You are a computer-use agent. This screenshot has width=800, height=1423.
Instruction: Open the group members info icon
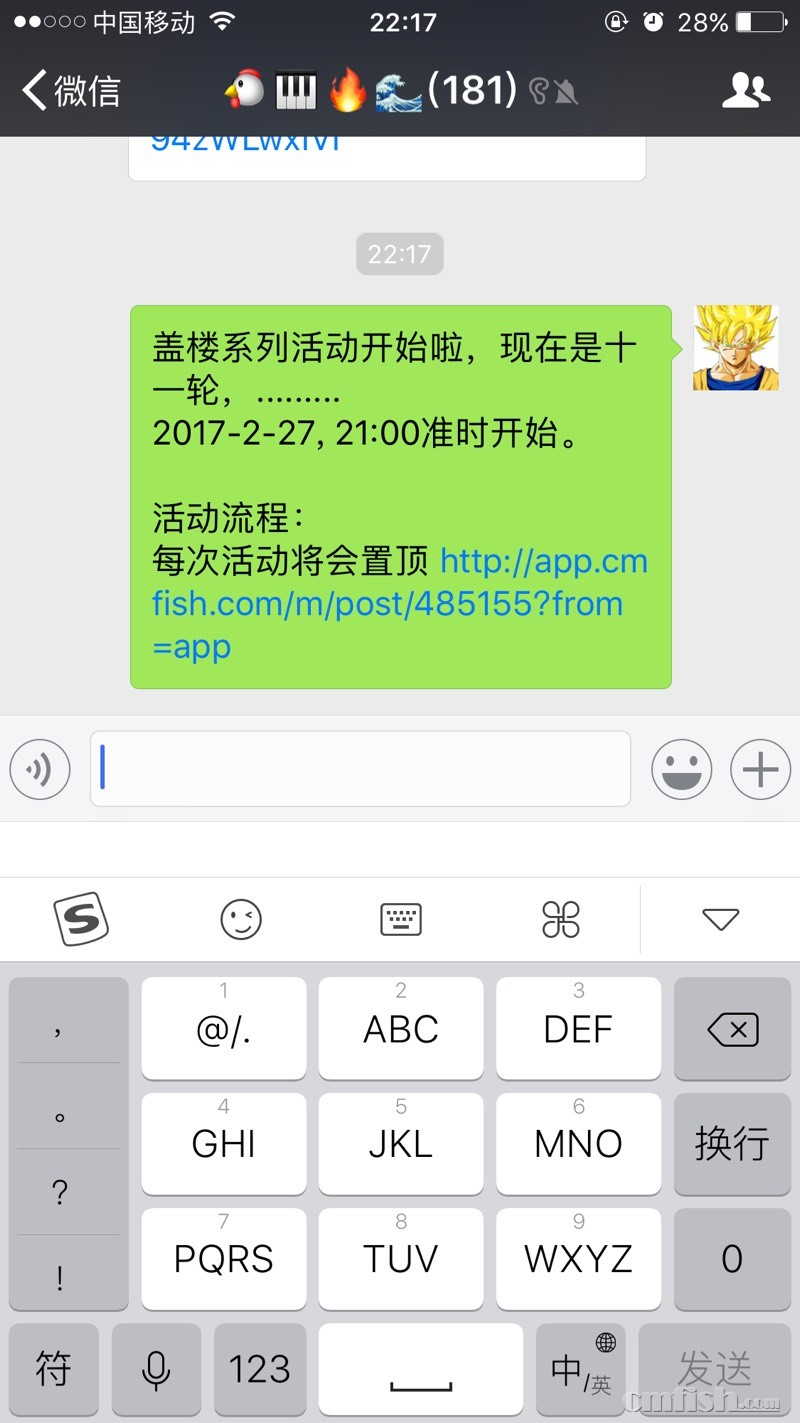[x=746, y=91]
